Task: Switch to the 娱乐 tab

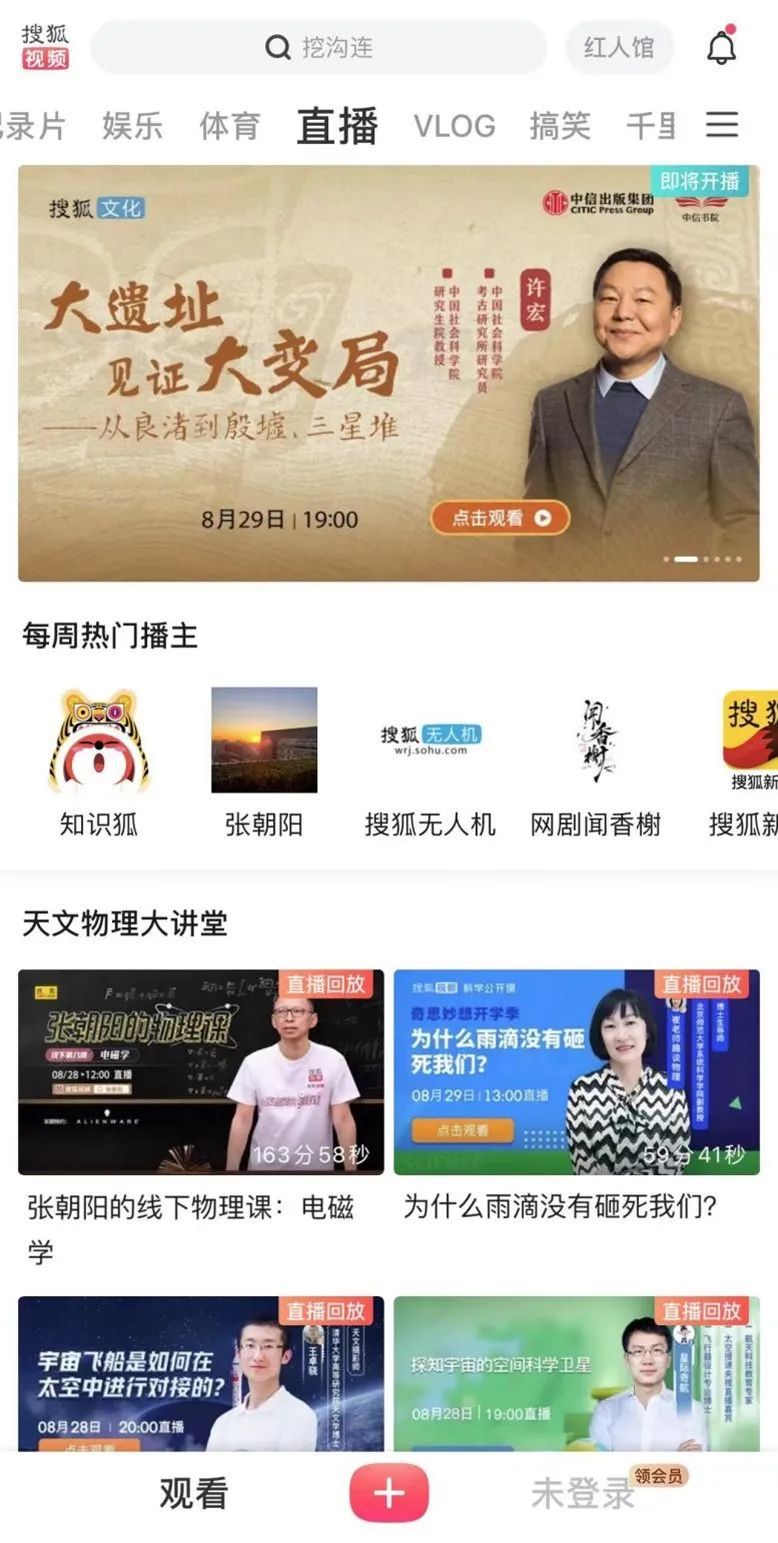Action: [x=132, y=126]
